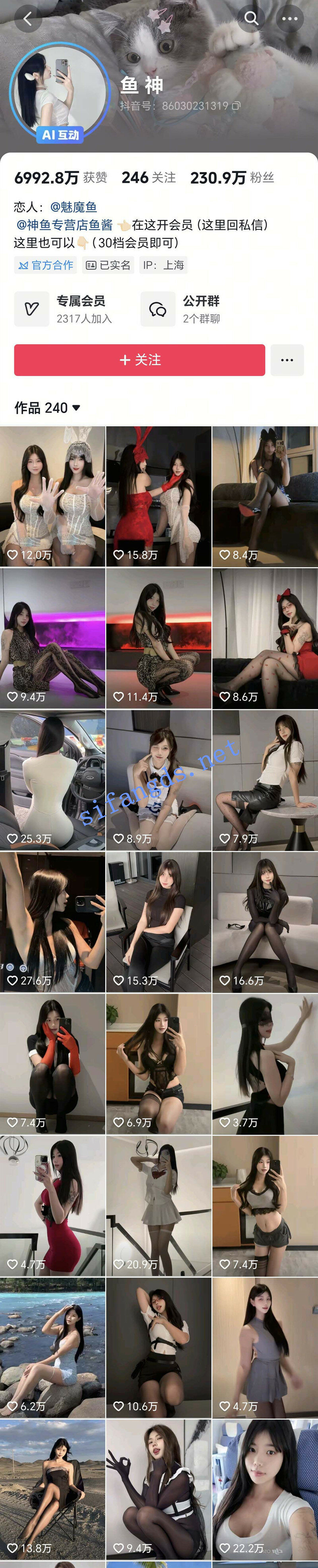View the 获赞 likes count details
Screen dimensions: 318x1568
(61, 178)
